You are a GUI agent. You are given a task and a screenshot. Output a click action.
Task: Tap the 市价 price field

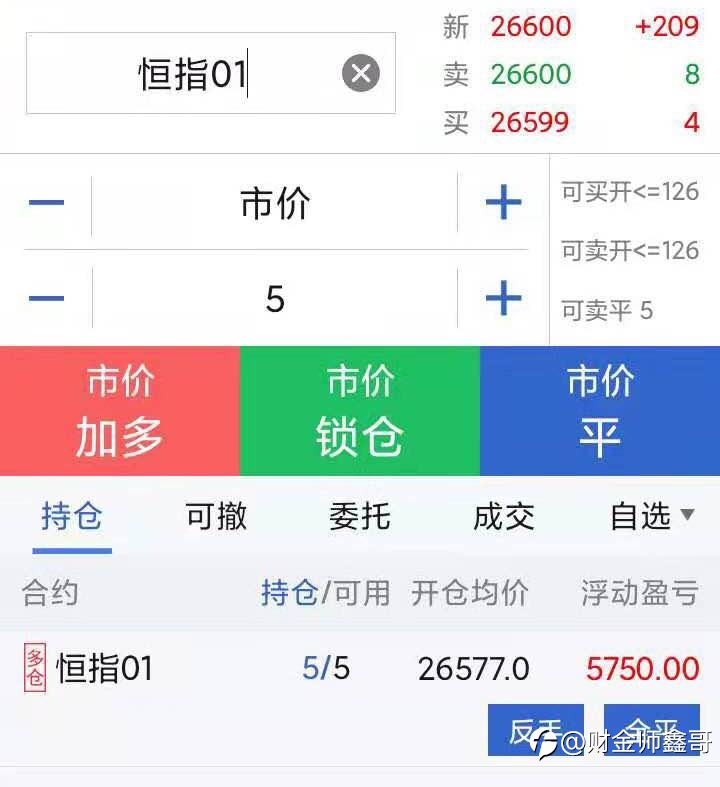pyautogui.click(x=274, y=203)
